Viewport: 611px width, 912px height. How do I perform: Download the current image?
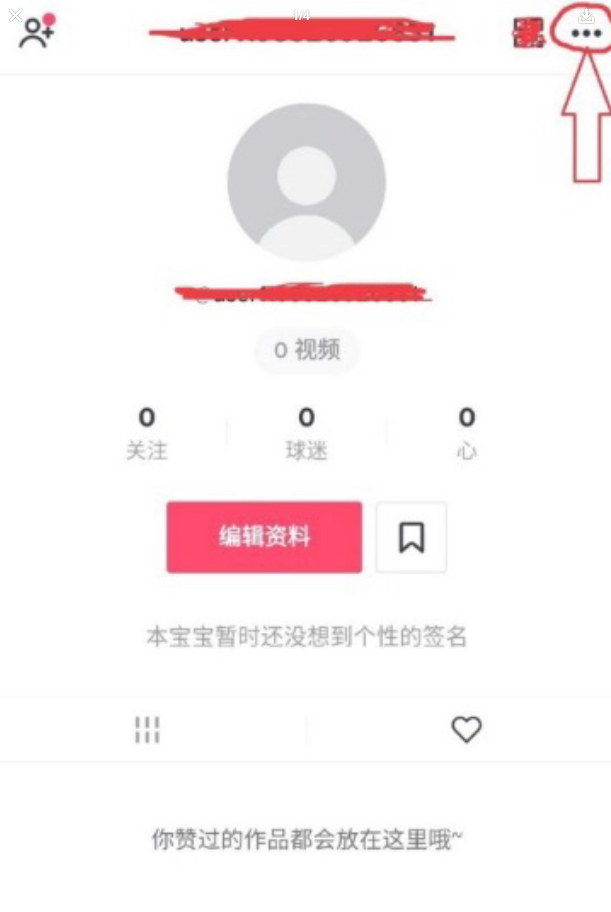[x=587, y=15]
